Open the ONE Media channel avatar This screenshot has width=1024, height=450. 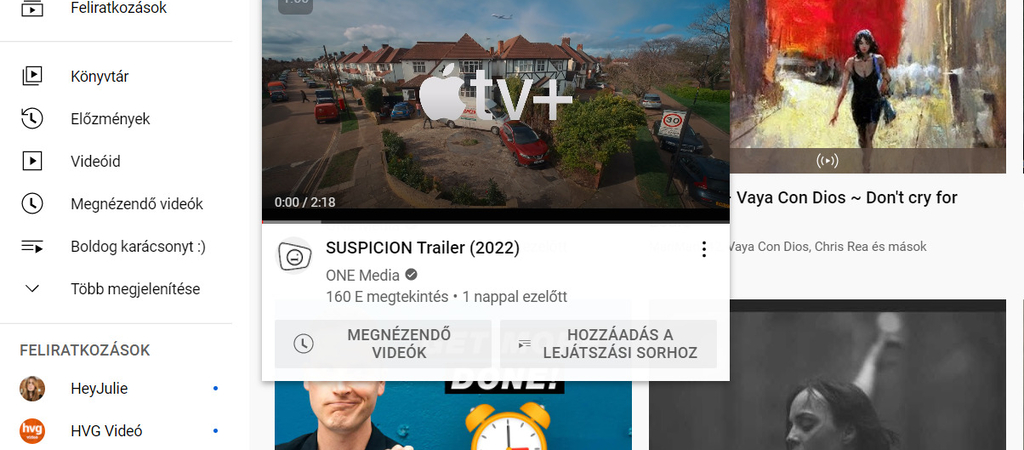pos(294,257)
